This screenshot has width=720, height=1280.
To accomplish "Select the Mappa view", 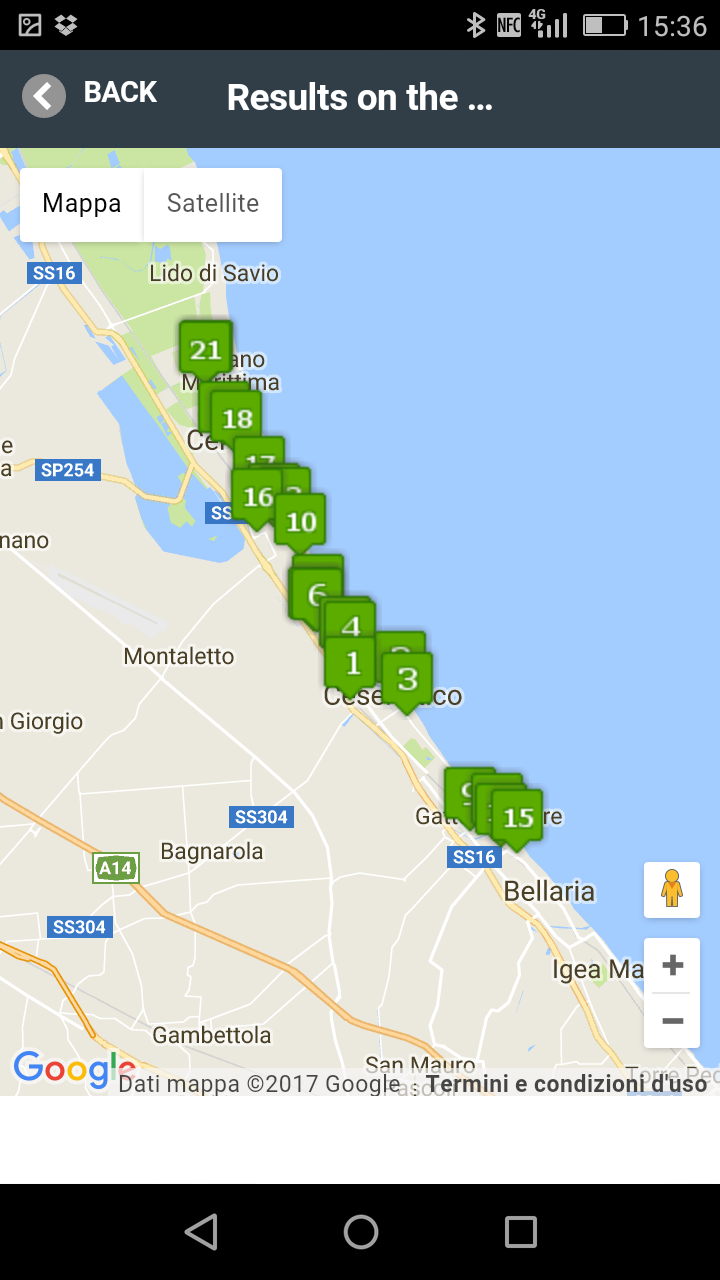I will pyautogui.click(x=82, y=204).
